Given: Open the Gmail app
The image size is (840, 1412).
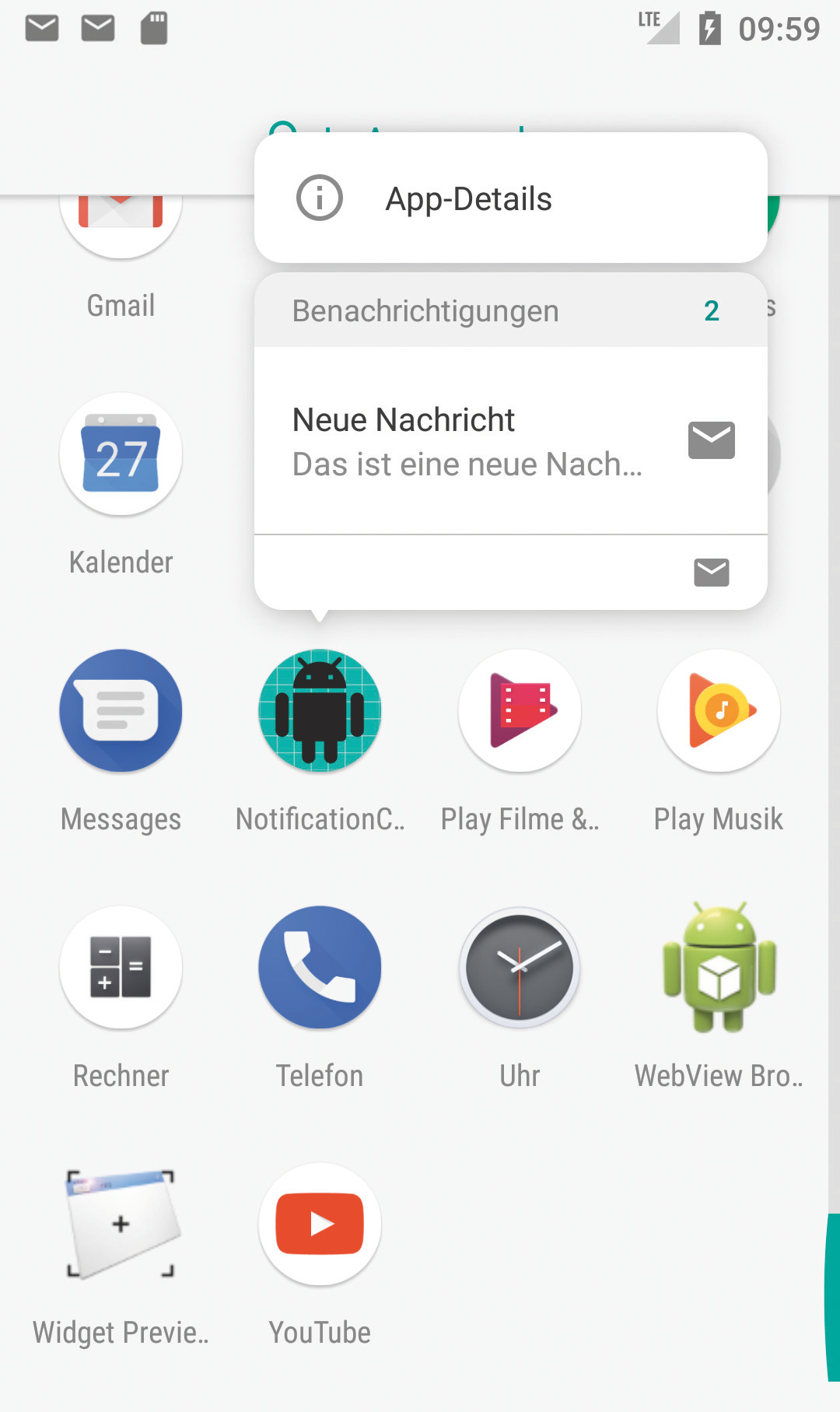Looking at the screenshot, I should pyautogui.click(x=121, y=226).
